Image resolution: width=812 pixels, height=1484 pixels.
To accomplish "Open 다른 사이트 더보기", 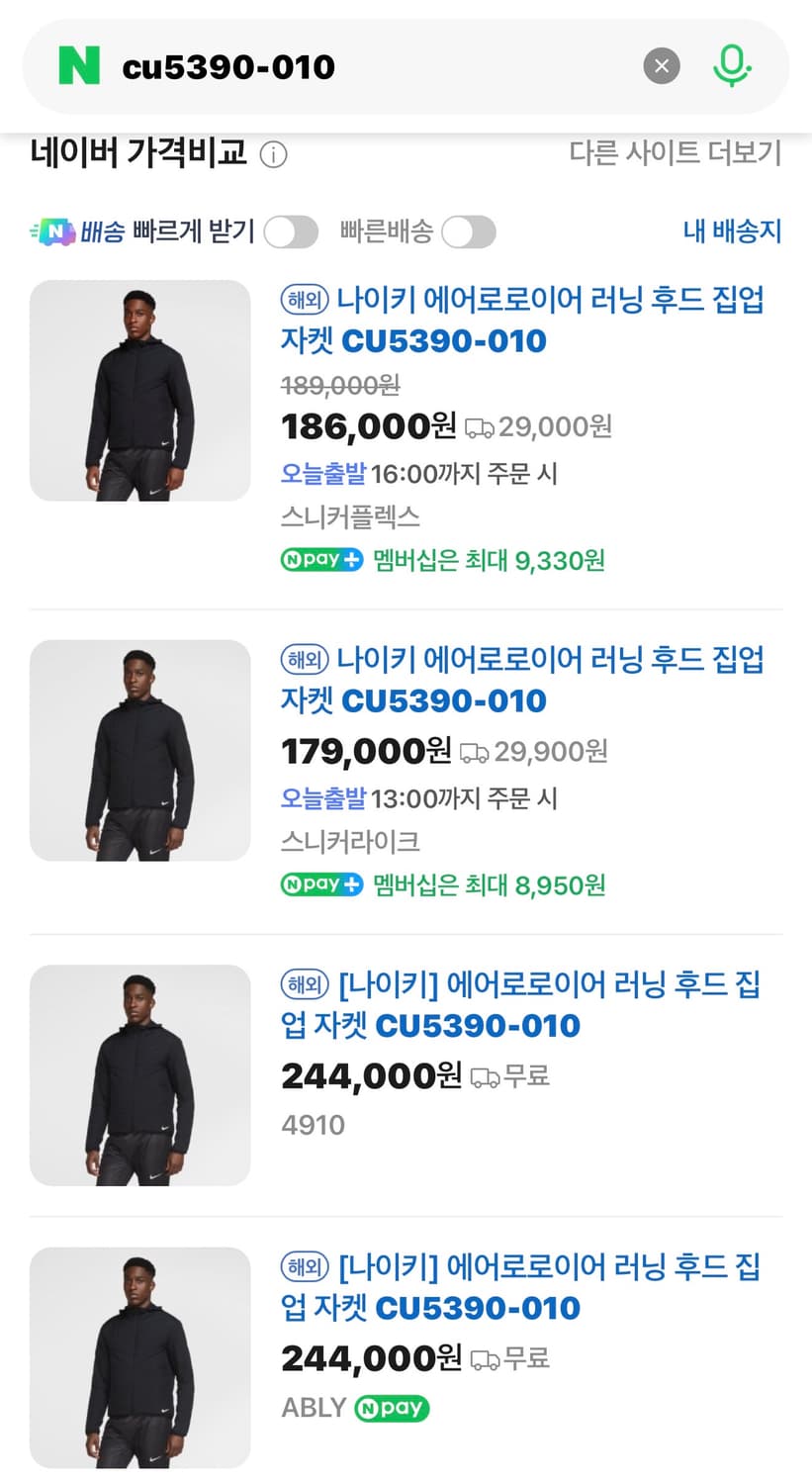I will coord(677,153).
